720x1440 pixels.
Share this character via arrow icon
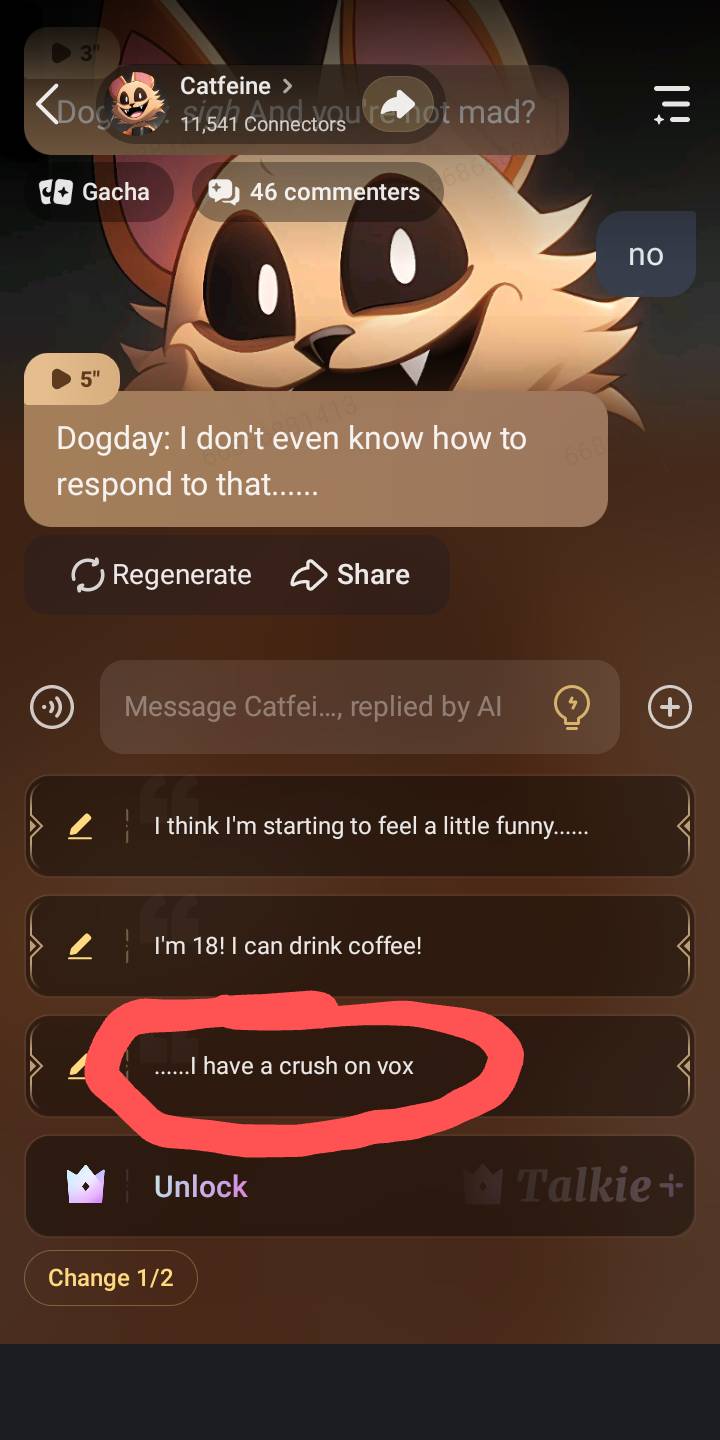(397, 104)
